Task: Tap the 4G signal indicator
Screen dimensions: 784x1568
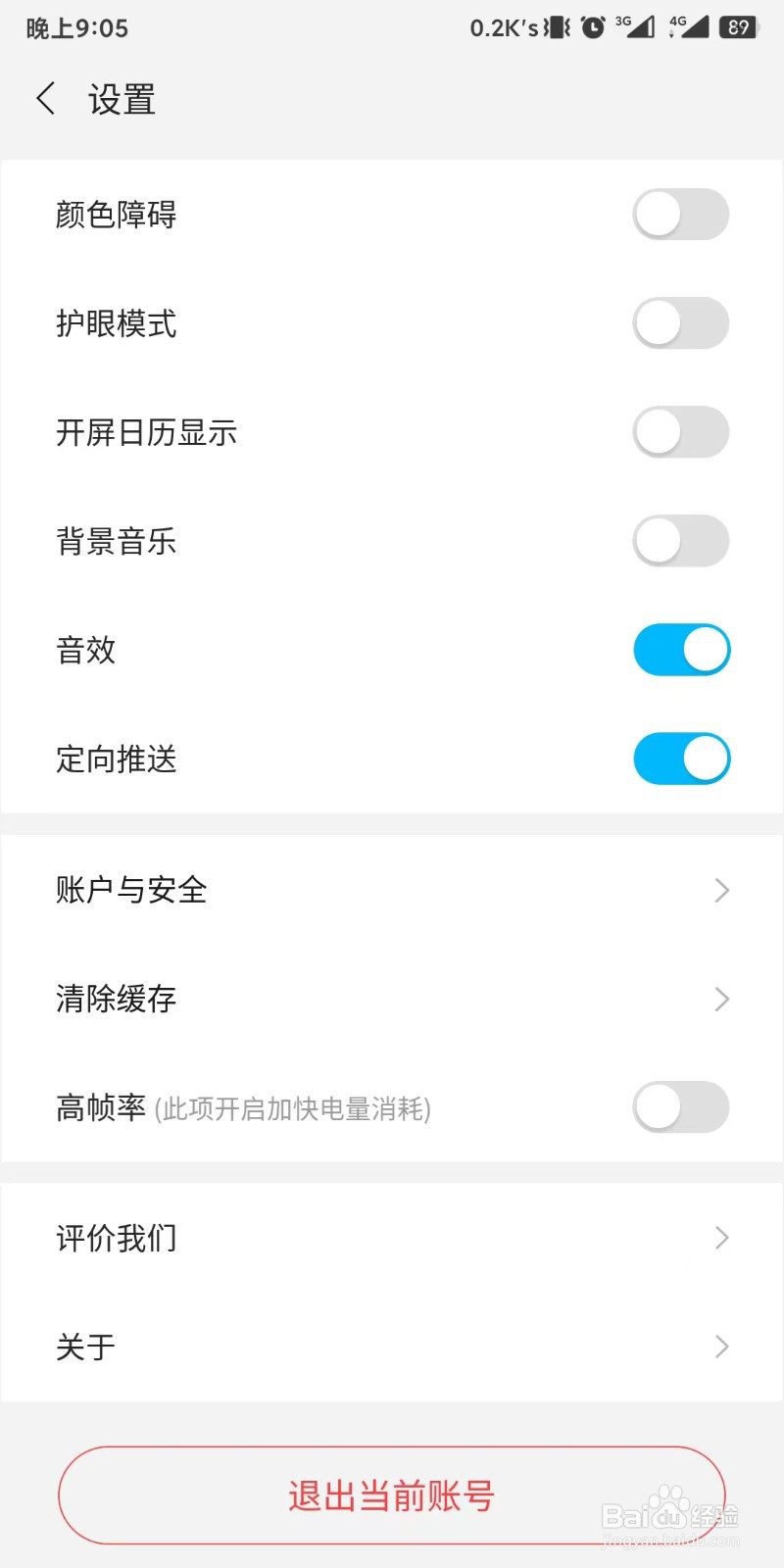Action: 696,27
